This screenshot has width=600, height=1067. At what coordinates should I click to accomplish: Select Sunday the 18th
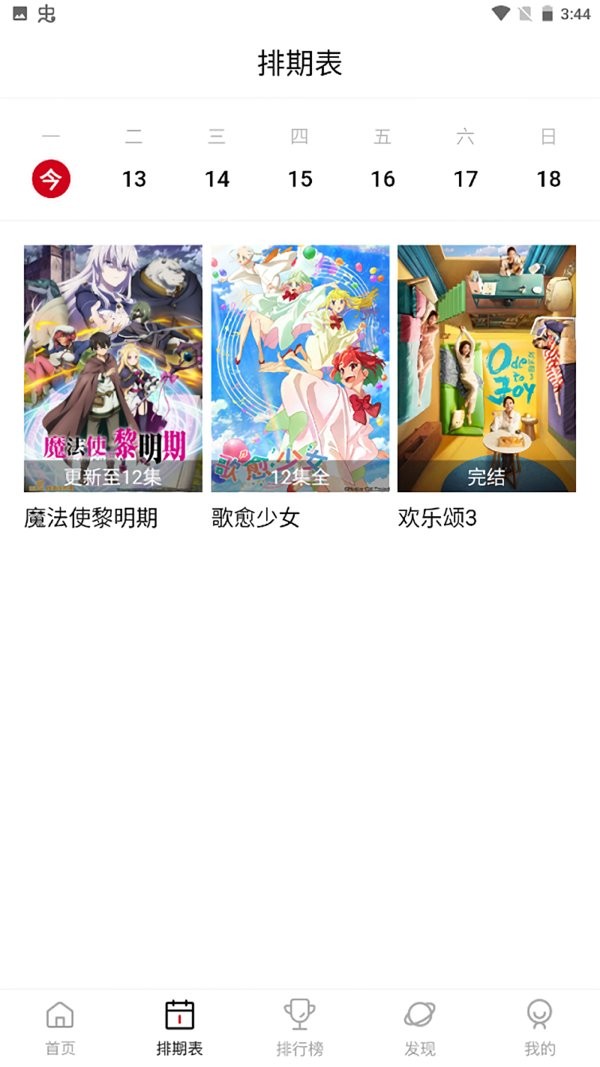(548, 179)
